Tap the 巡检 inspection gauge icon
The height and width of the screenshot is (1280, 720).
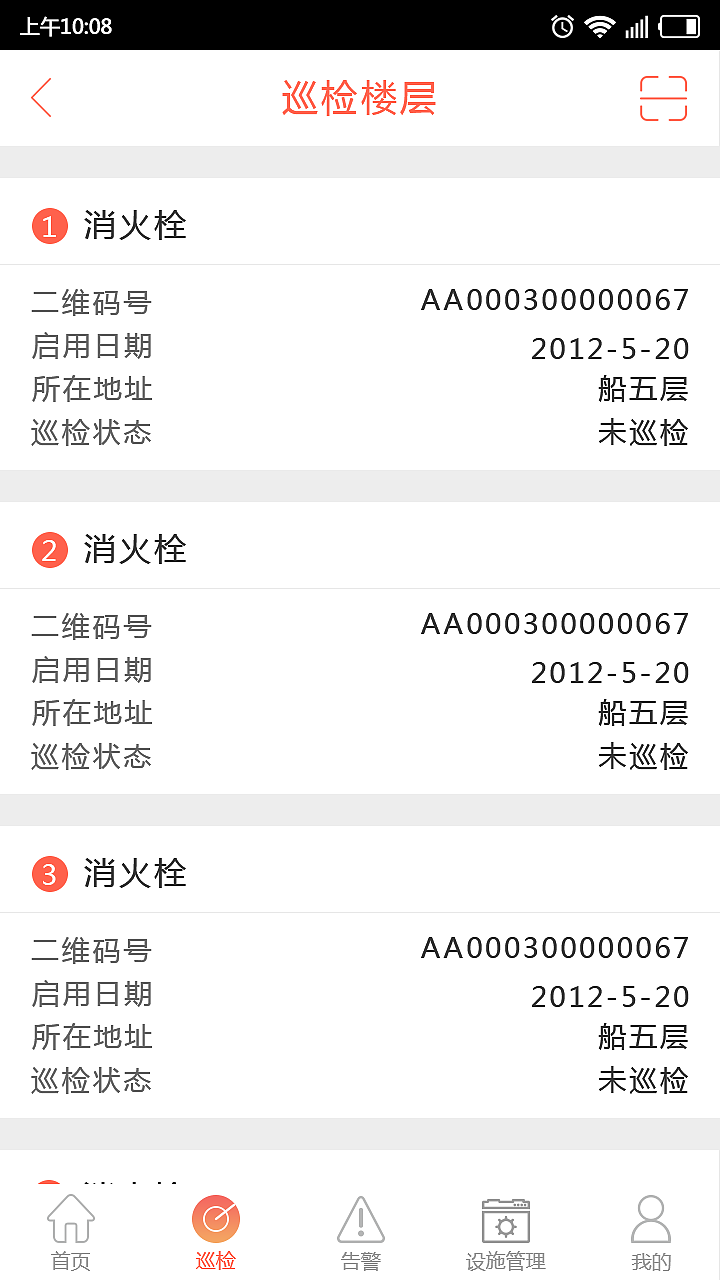pyautogui.click(x=215, y=1219)
